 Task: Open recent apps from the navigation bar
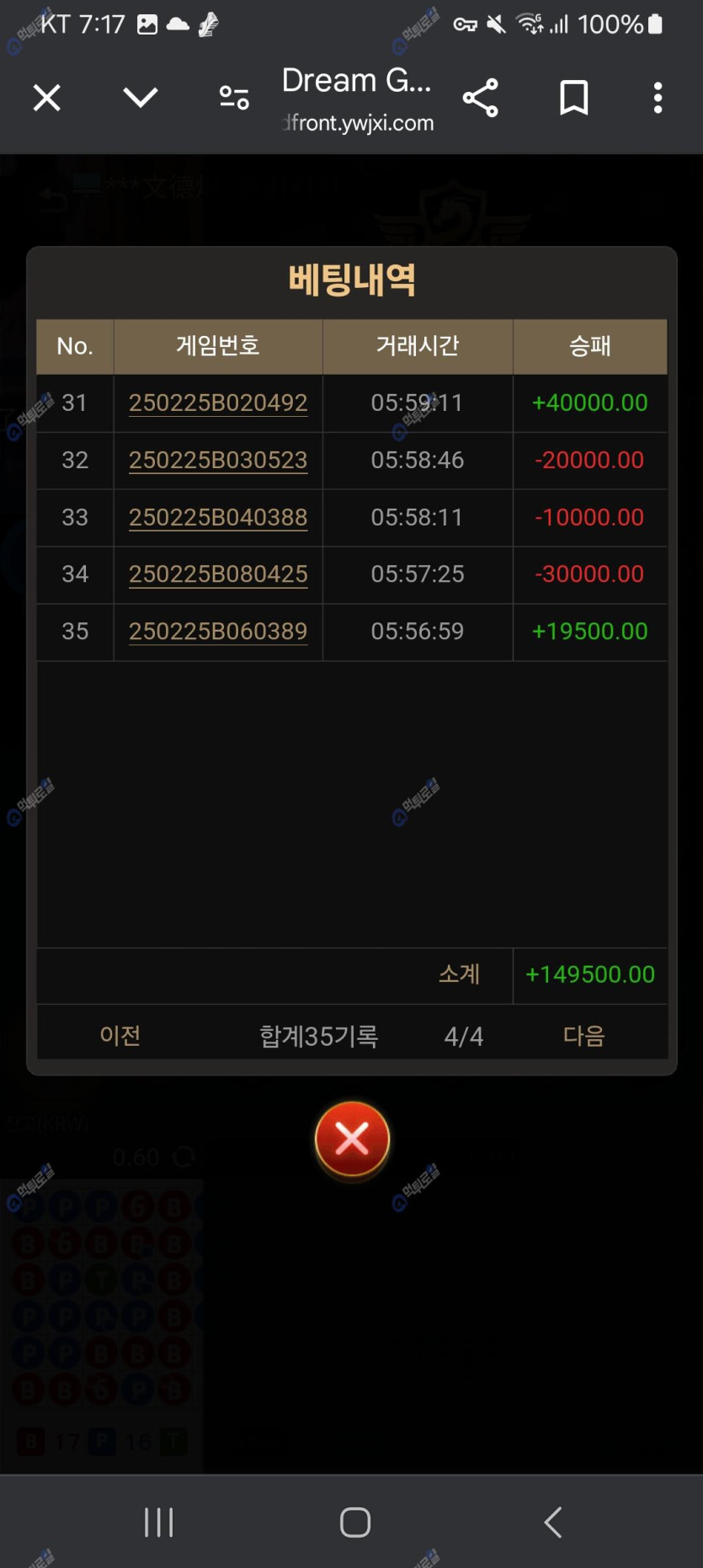tap(158, 1522)
